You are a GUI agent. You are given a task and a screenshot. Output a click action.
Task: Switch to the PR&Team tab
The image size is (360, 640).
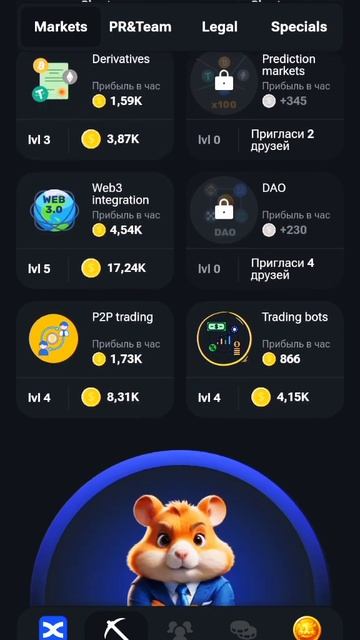(x=140, y=27)
